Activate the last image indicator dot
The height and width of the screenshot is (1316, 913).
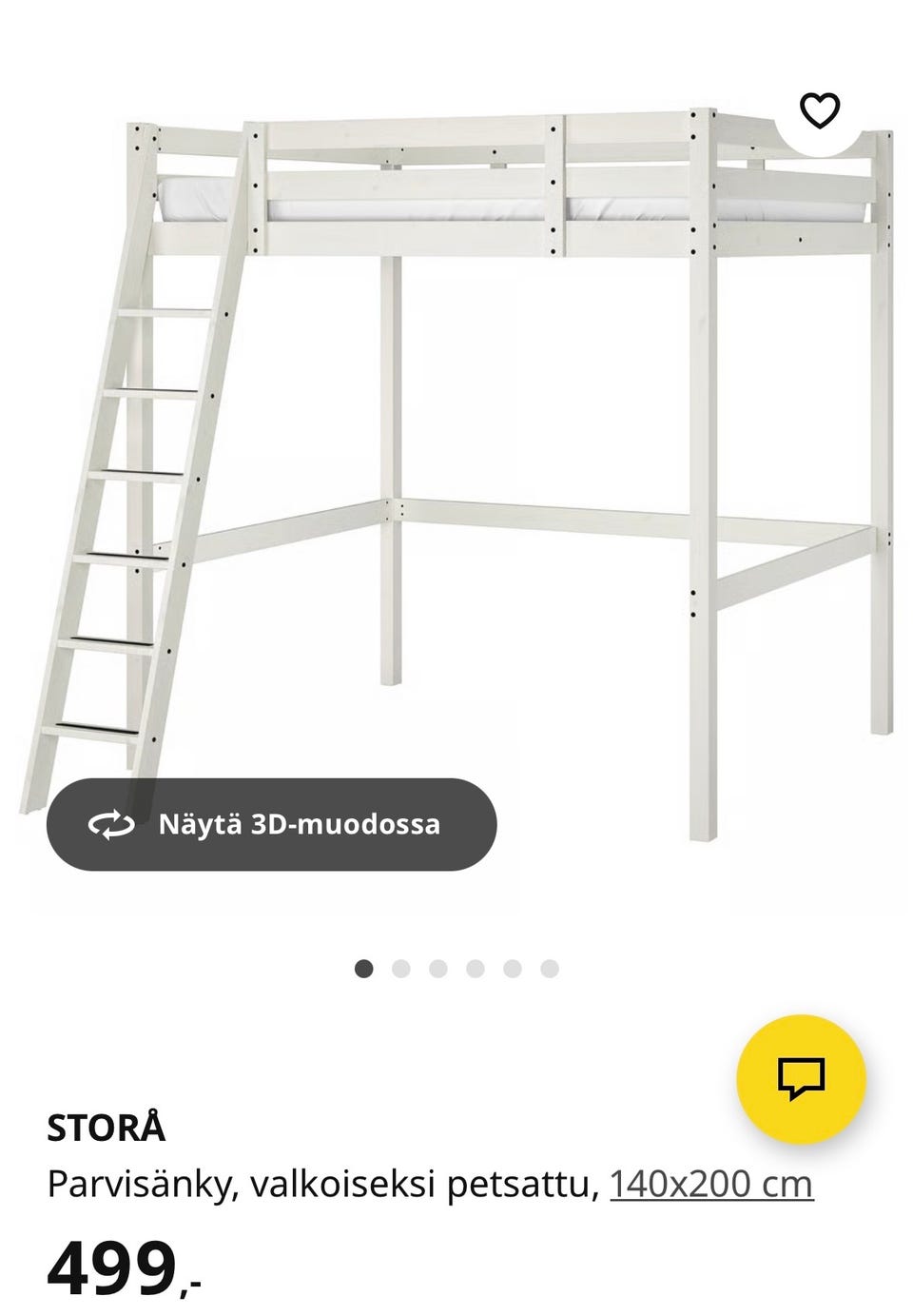click(546, 966)
